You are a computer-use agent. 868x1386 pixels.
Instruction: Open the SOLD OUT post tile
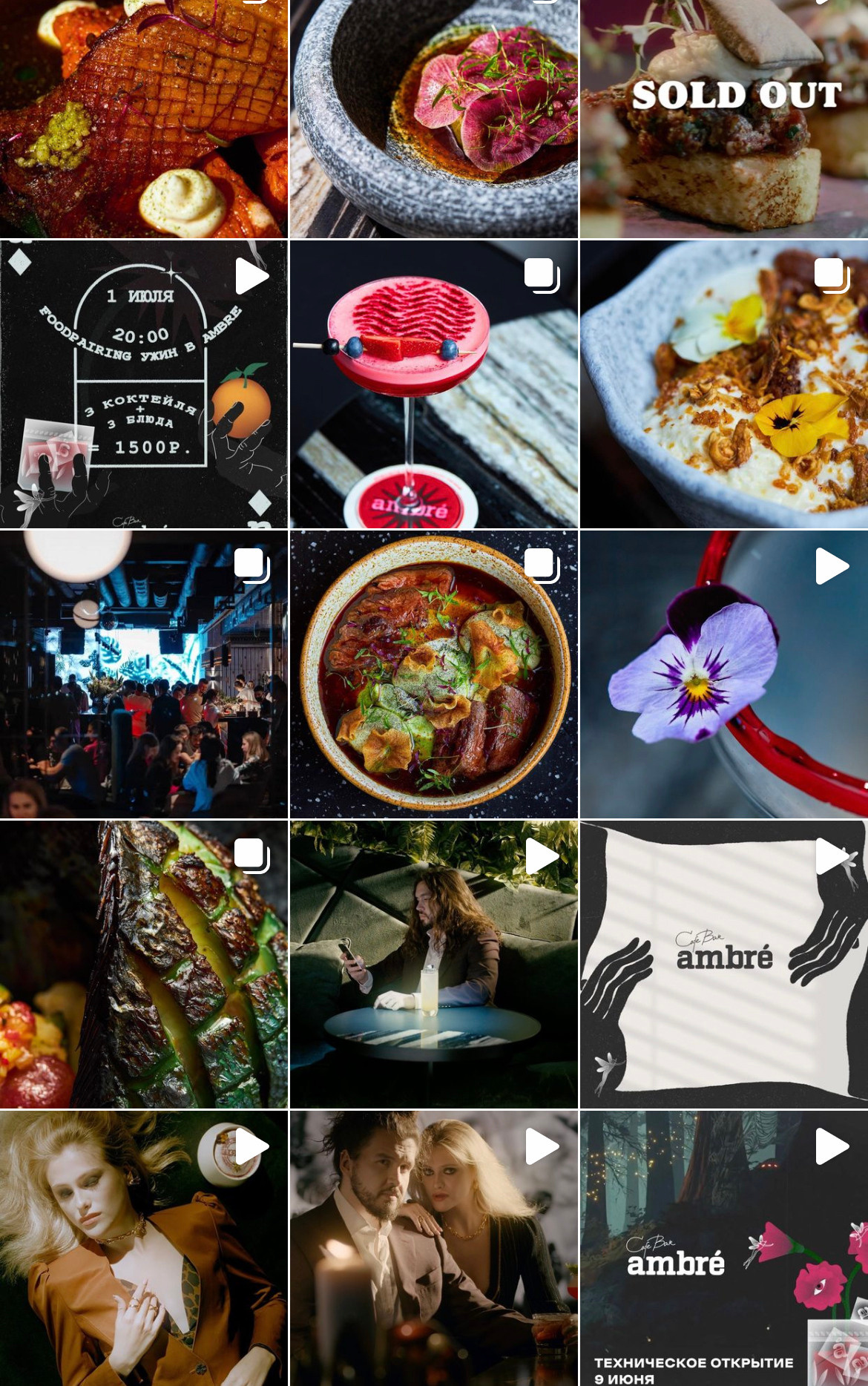tap(724, 119)
